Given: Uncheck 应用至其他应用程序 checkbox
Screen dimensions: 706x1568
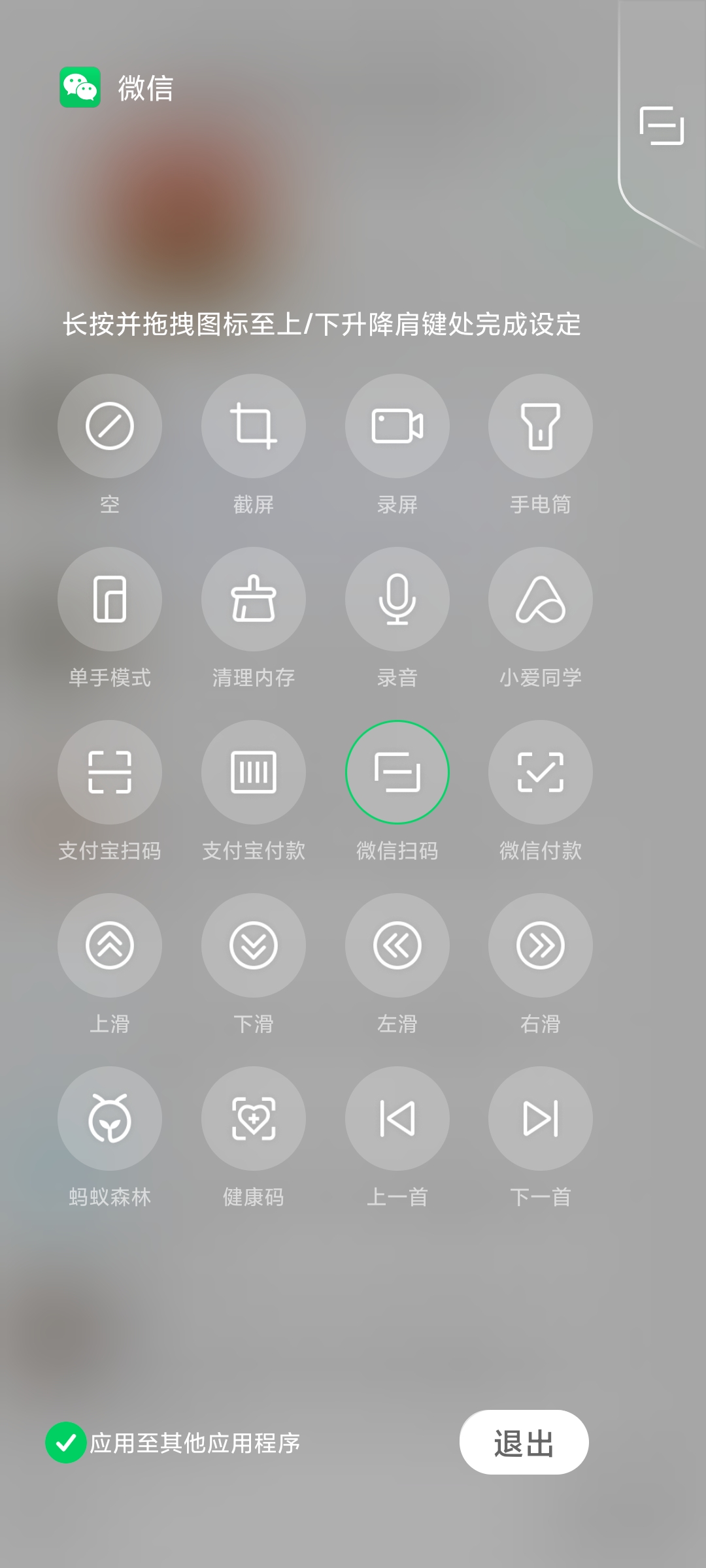Looking at the screenshot, I should (x=66, y=1443).
